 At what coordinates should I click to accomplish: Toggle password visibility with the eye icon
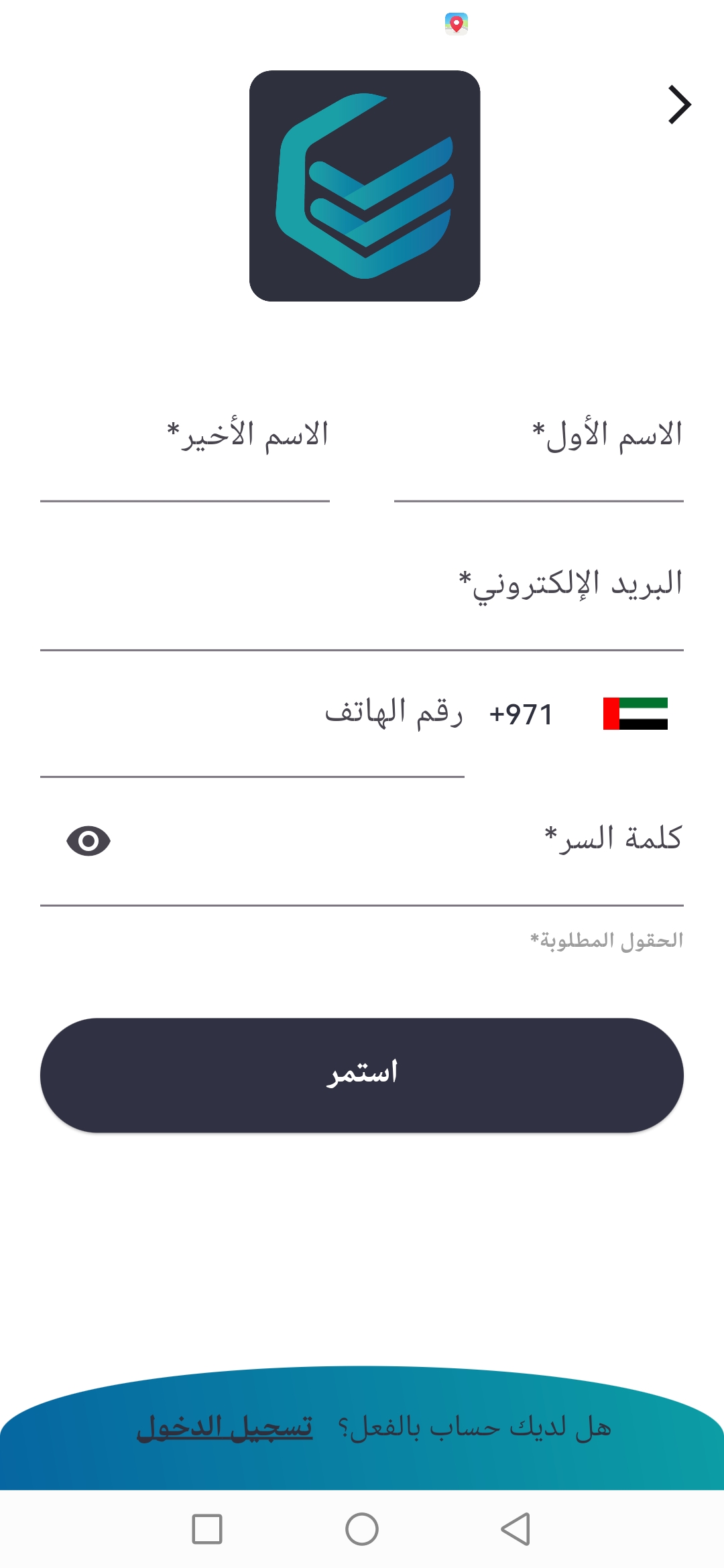(88, 841)
